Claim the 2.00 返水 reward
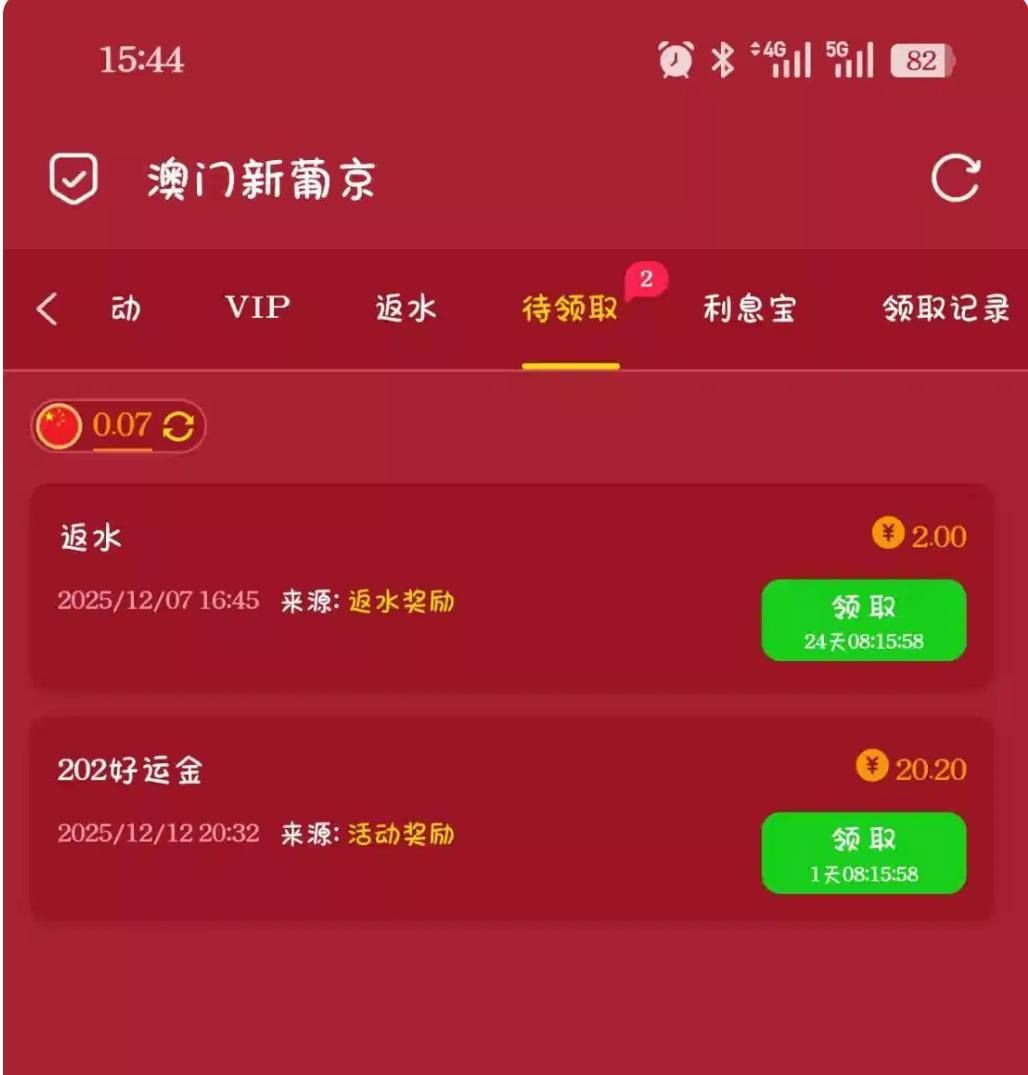 point(864,620)
